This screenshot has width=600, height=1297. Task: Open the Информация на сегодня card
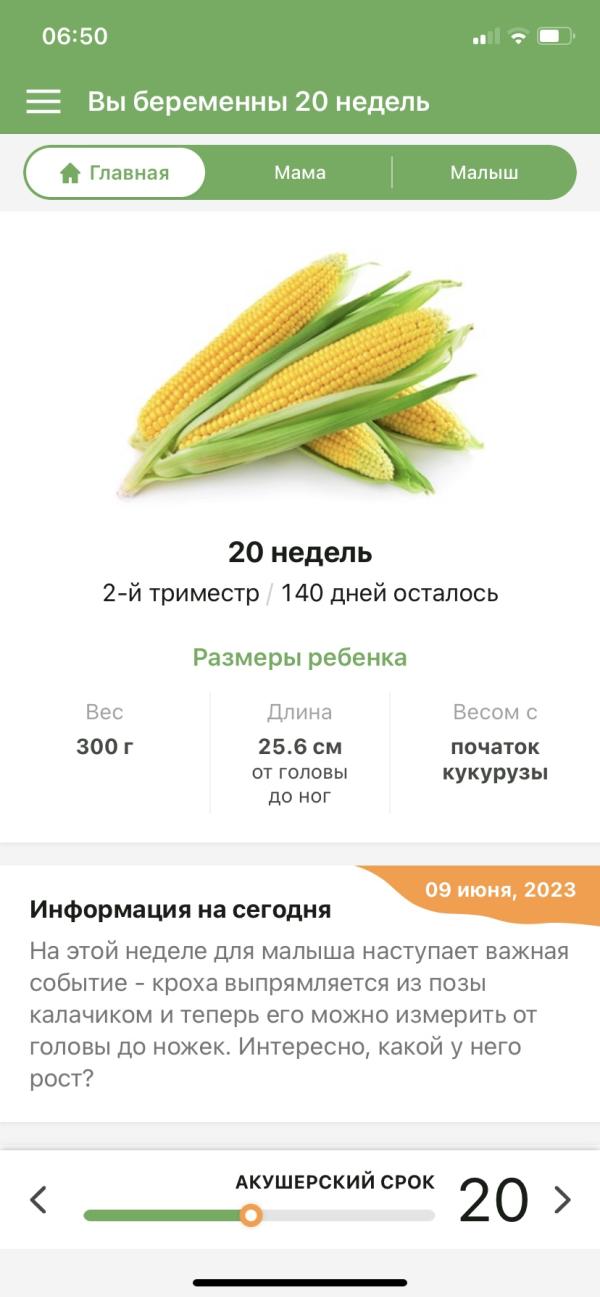300,995
